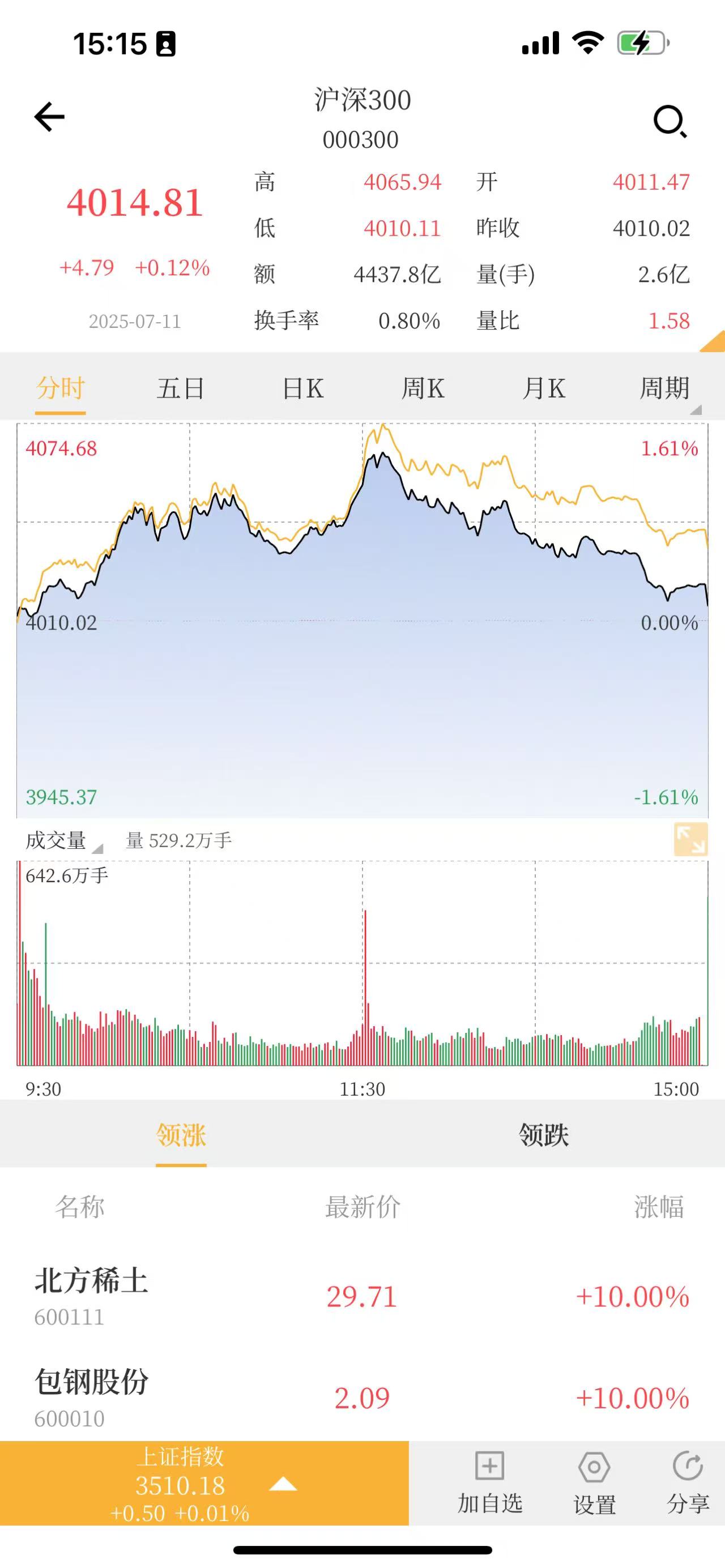Open the stock 北方稀土 600111
725x1568 pixels.
coord(362,1297)
